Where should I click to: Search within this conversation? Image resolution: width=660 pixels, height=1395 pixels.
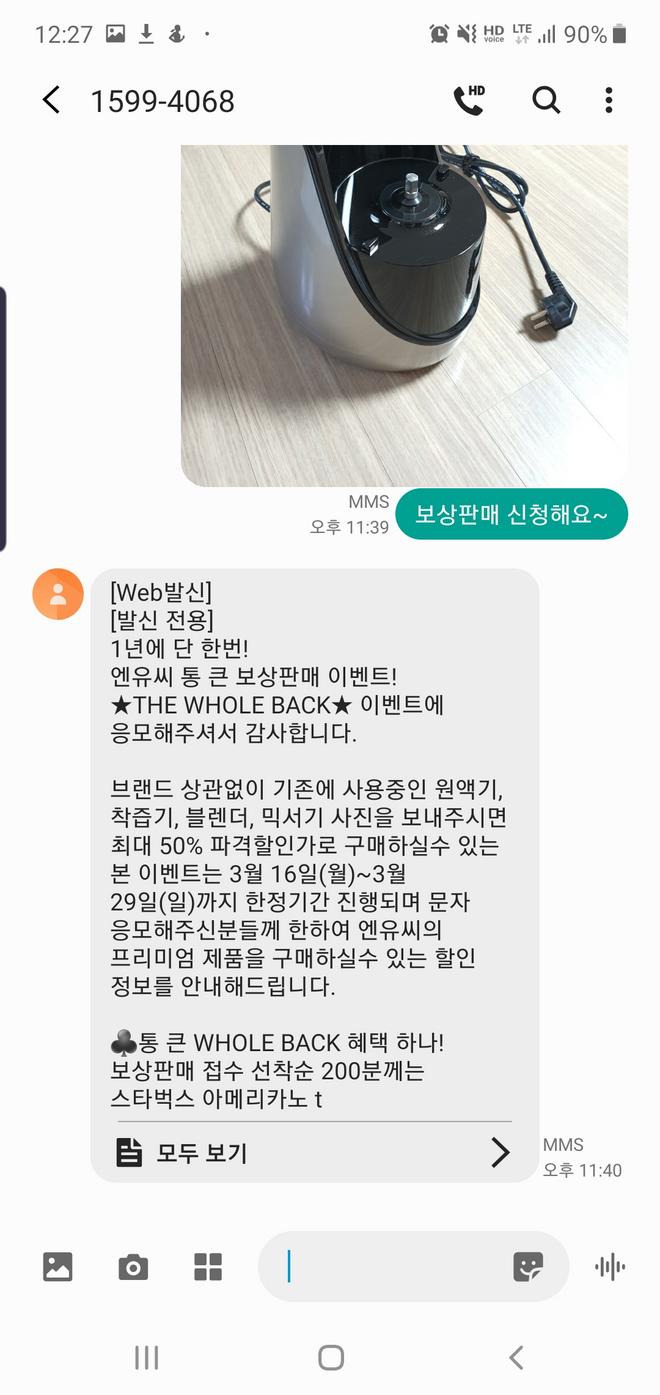click(546, 100)
